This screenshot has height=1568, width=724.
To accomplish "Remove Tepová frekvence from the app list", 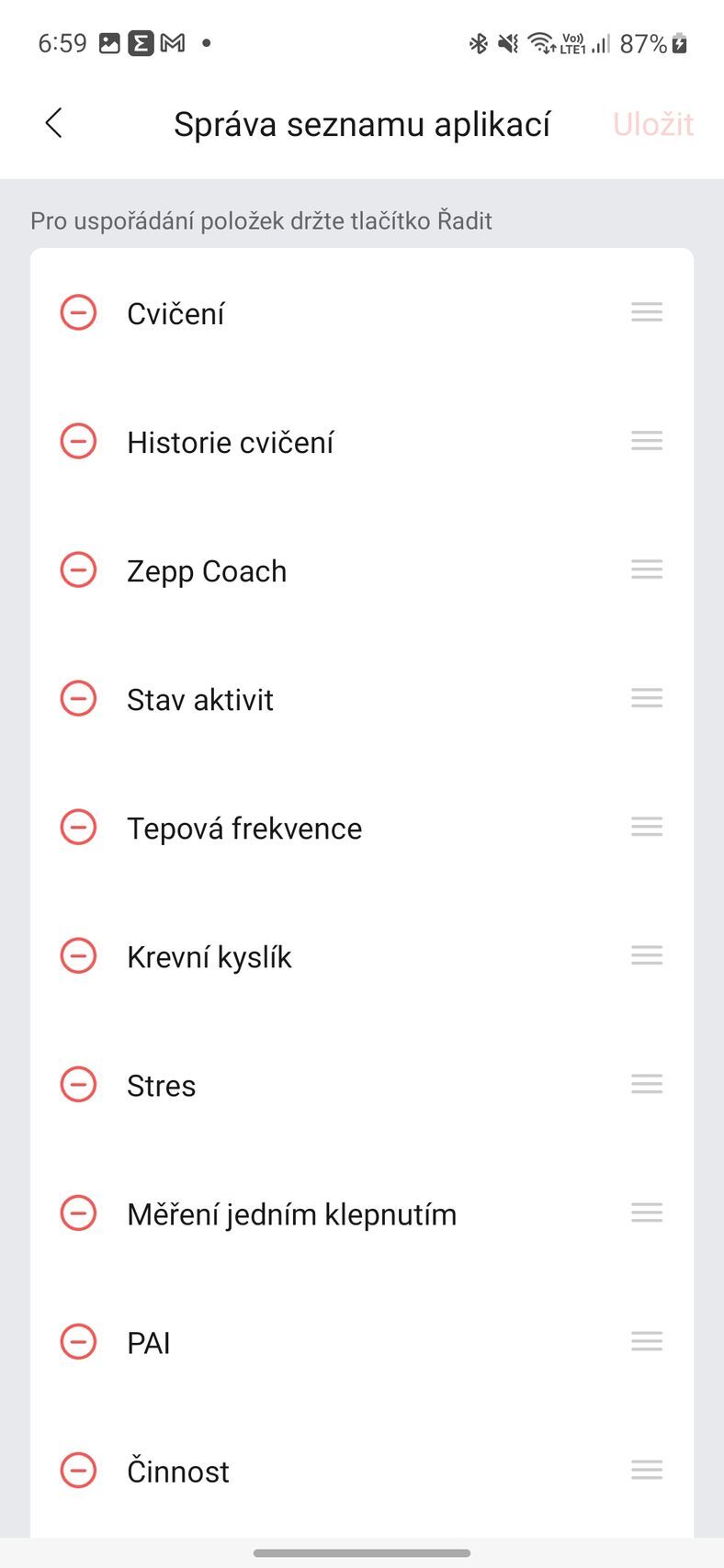I will 78,827.
